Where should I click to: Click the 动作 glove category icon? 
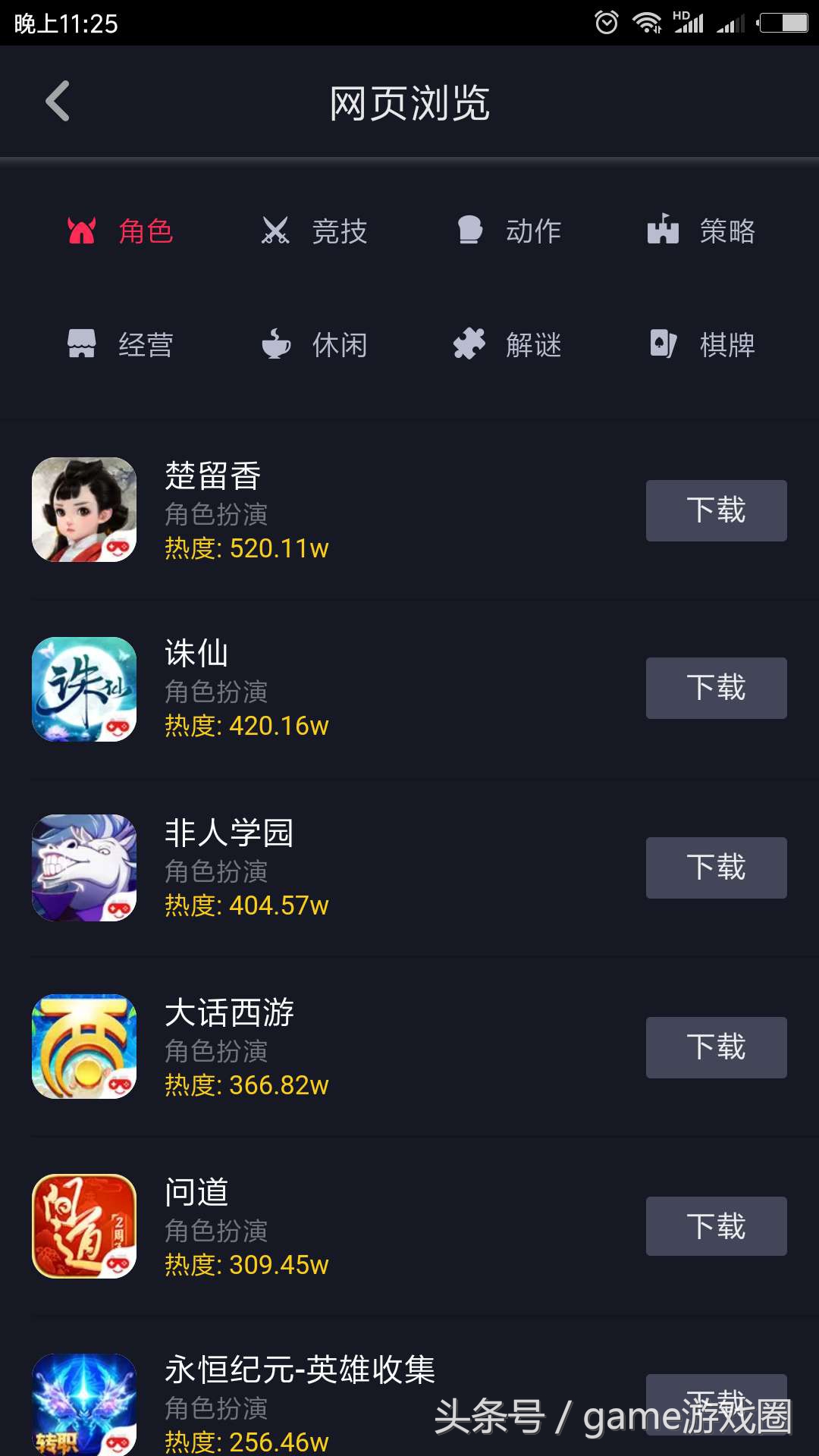point(470,230)
